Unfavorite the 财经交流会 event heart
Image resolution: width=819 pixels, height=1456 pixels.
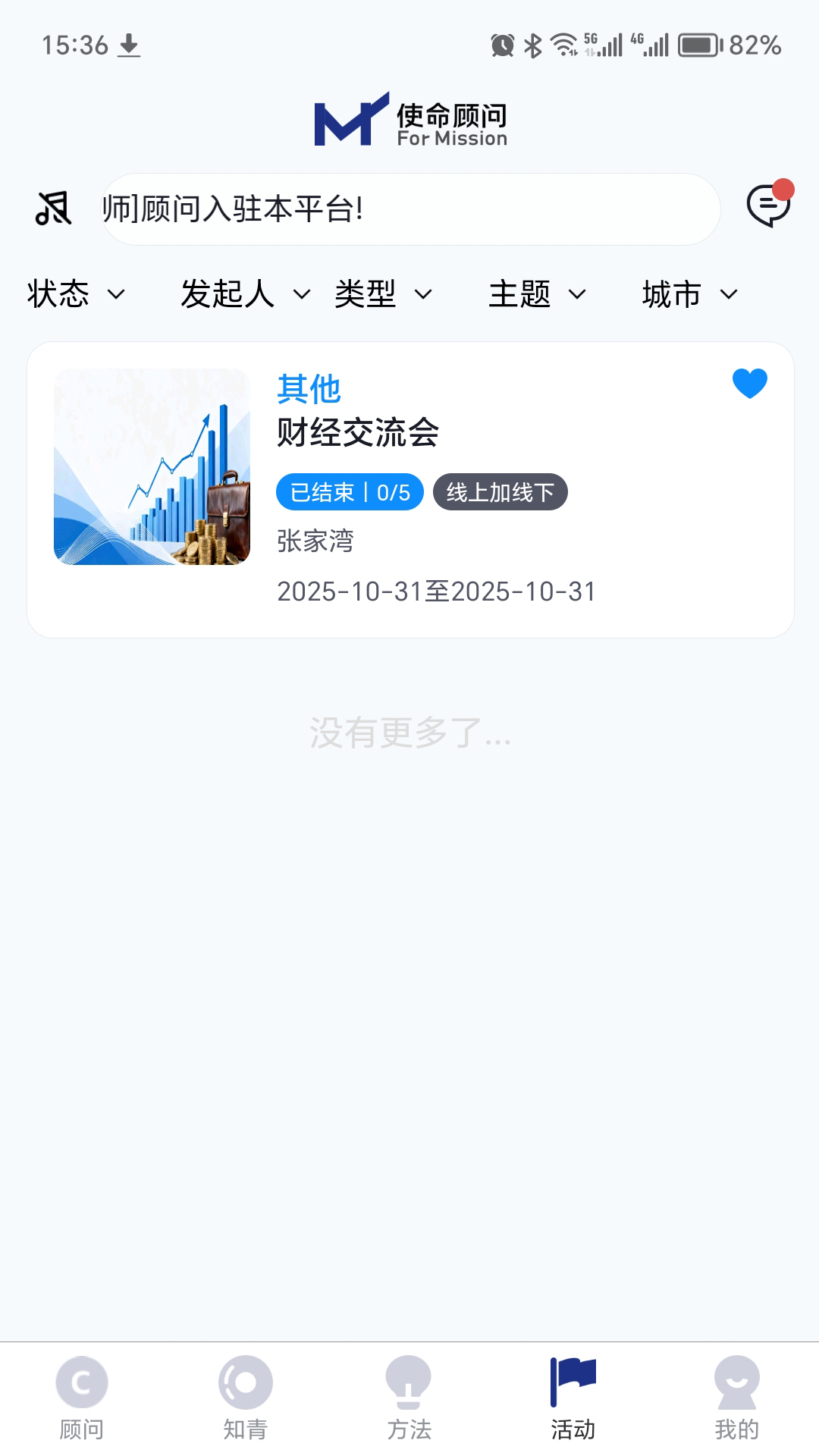[749, 384]
